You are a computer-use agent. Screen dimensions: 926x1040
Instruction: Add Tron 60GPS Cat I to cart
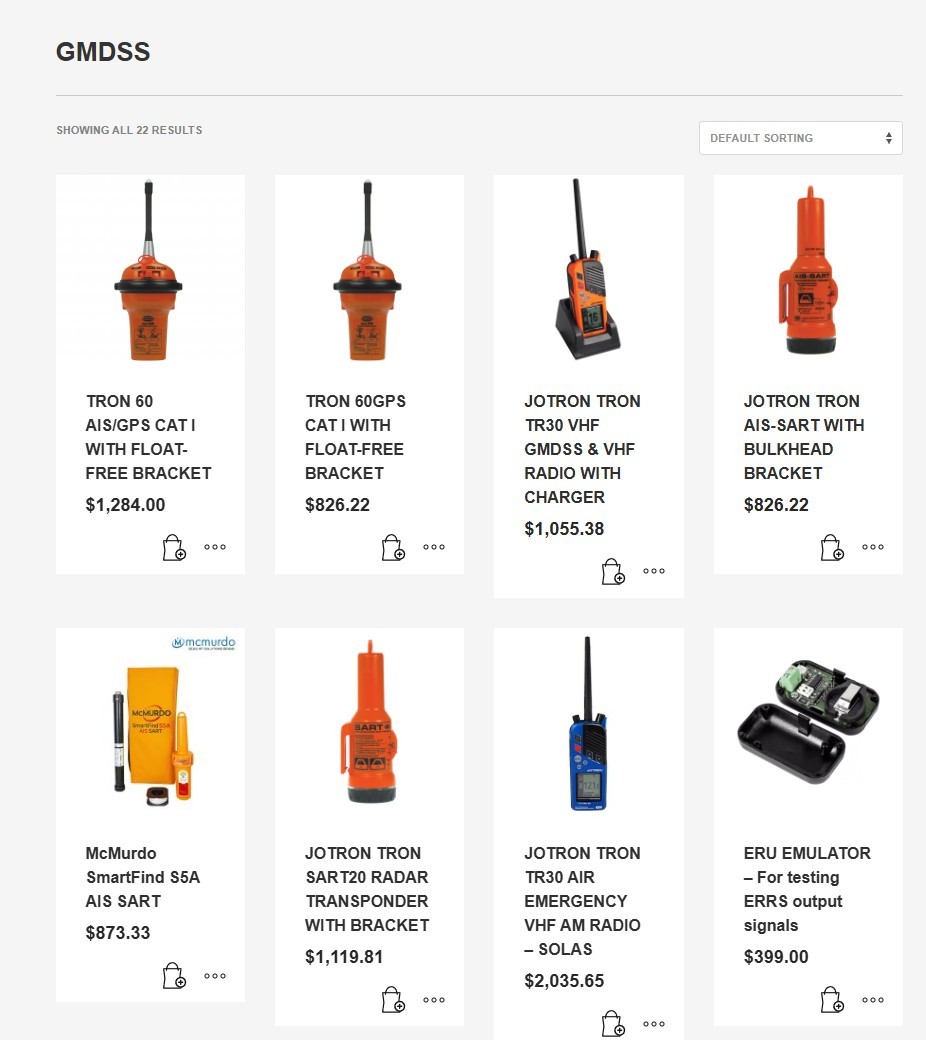393,548
